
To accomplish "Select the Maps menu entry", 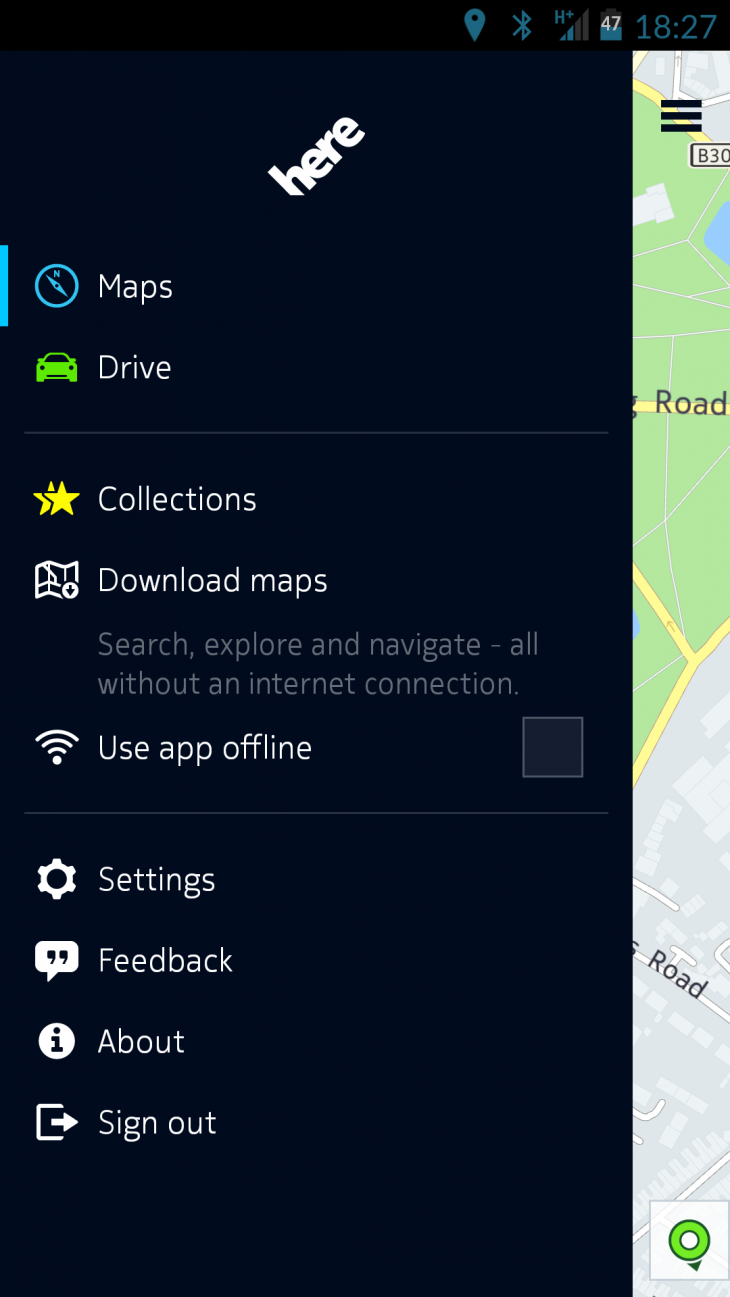I will tap(134, 286).
